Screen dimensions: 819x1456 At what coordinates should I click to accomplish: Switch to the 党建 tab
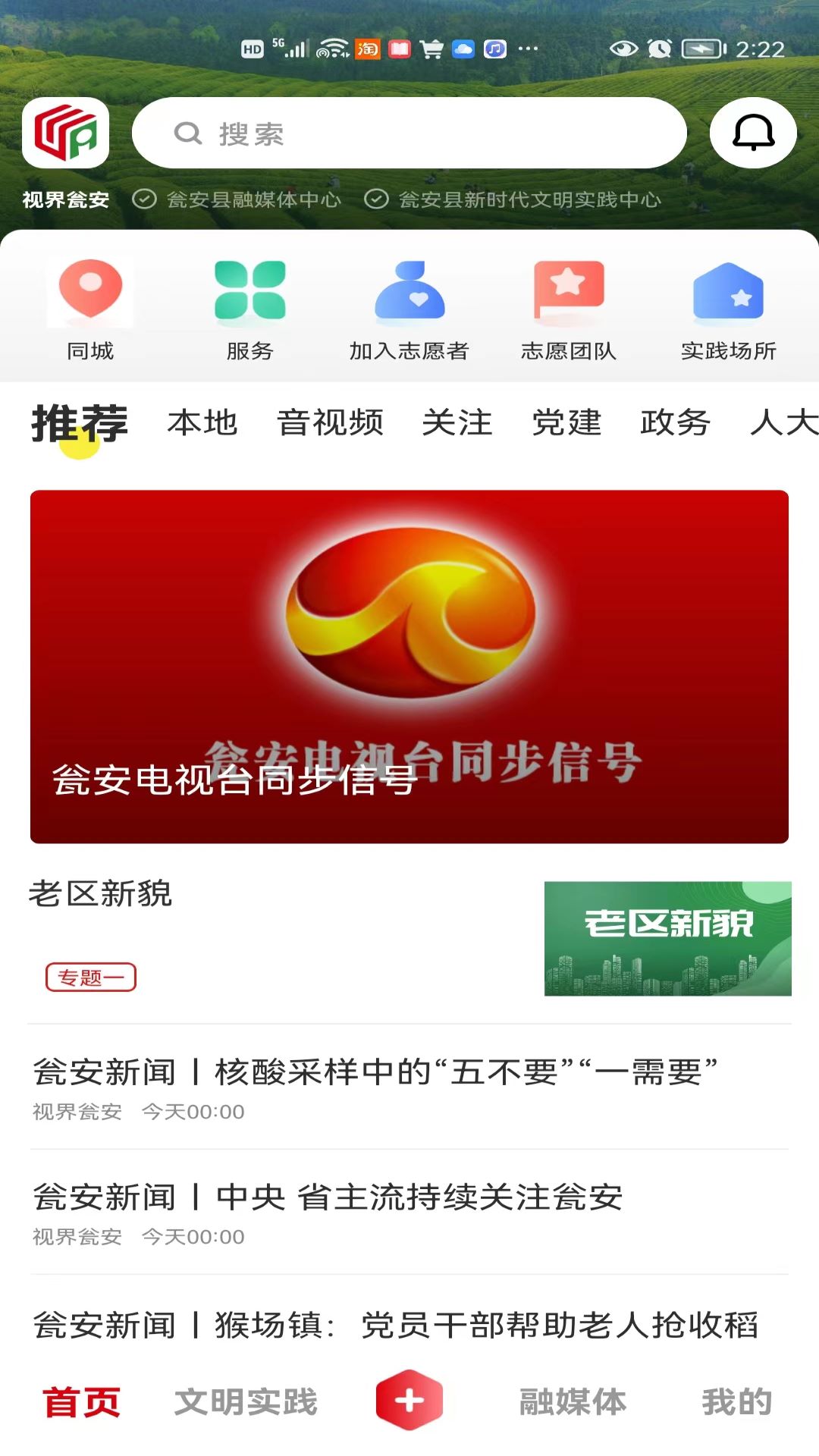(566, 423)
